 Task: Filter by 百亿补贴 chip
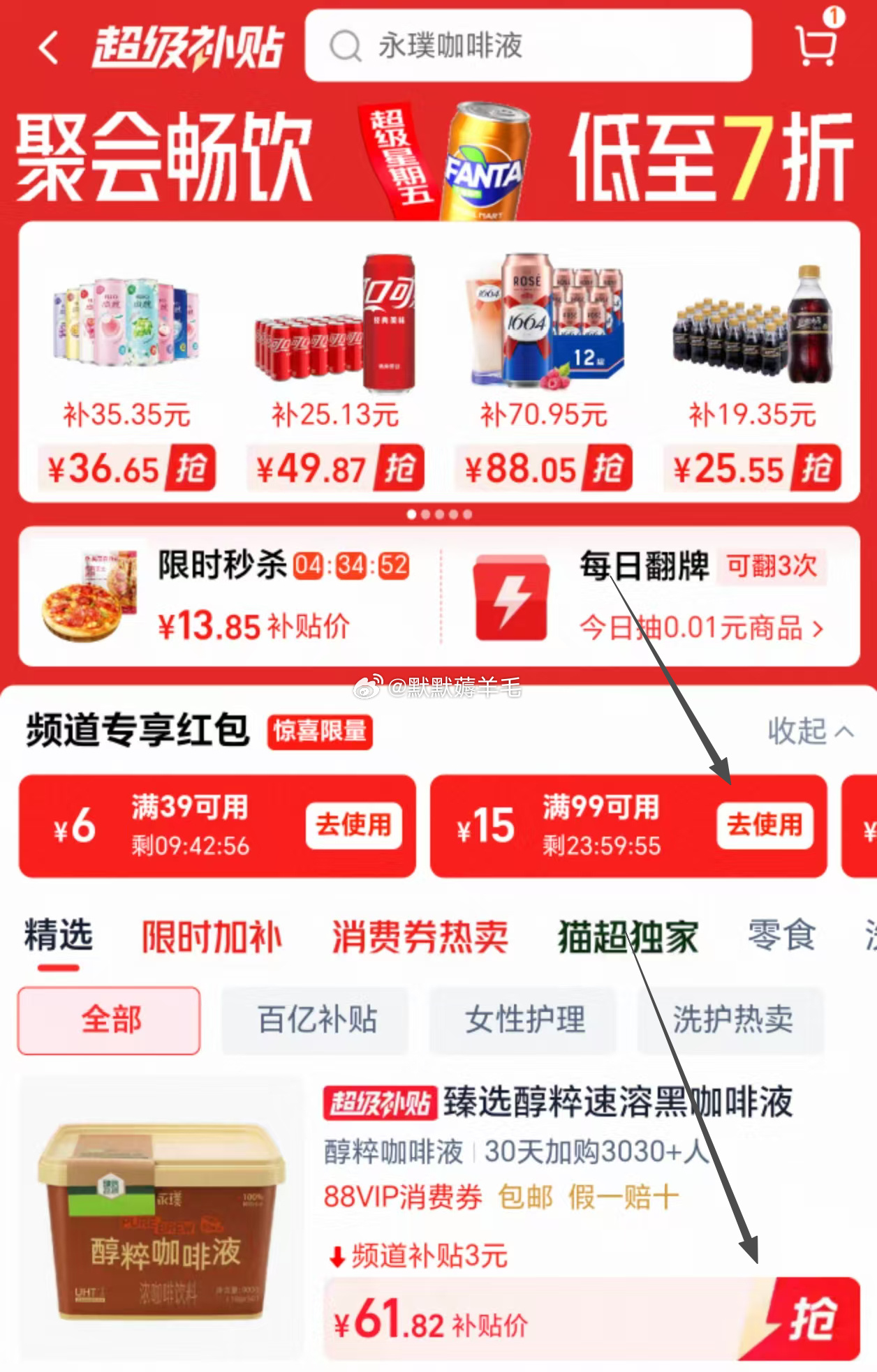[316, 1020]
